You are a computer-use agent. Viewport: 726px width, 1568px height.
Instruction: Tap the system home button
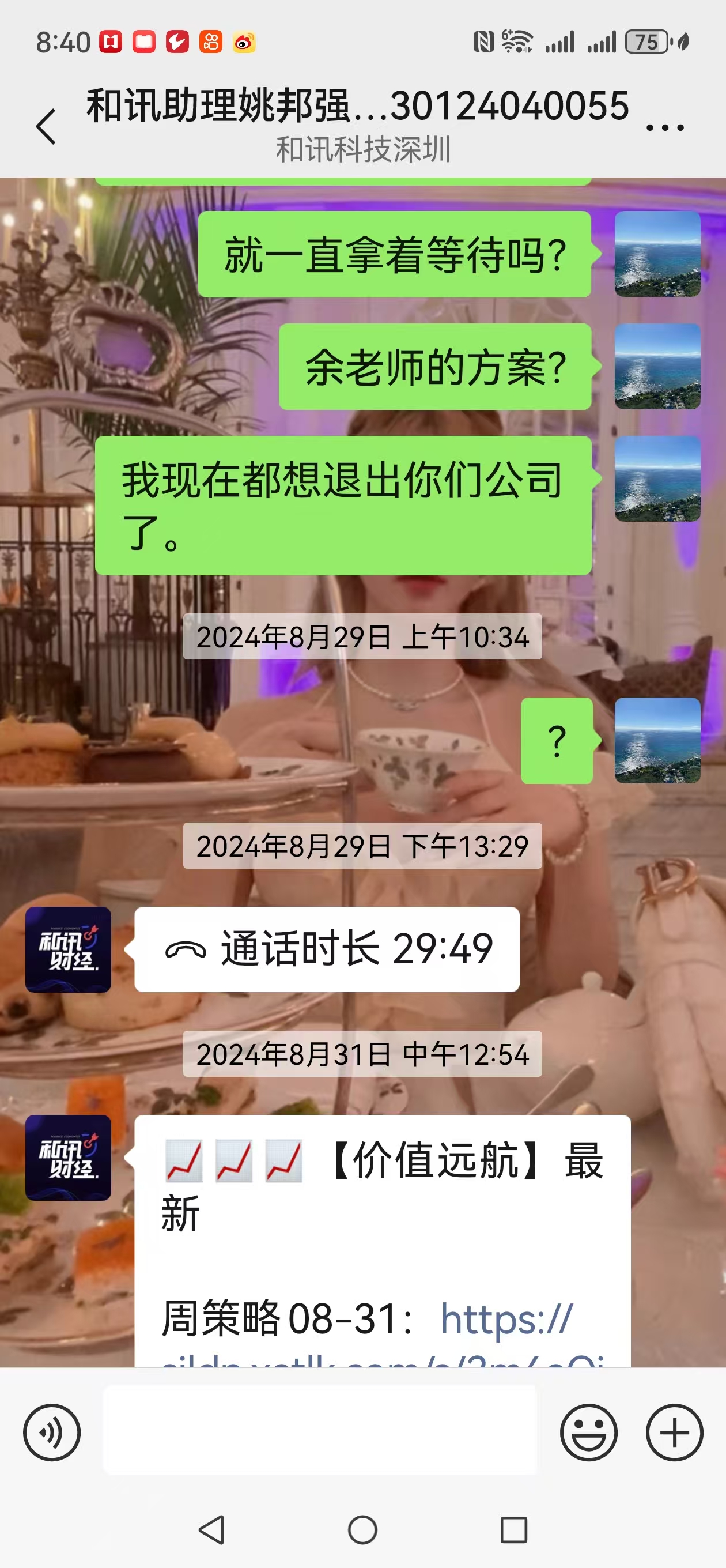point(362,1529)
